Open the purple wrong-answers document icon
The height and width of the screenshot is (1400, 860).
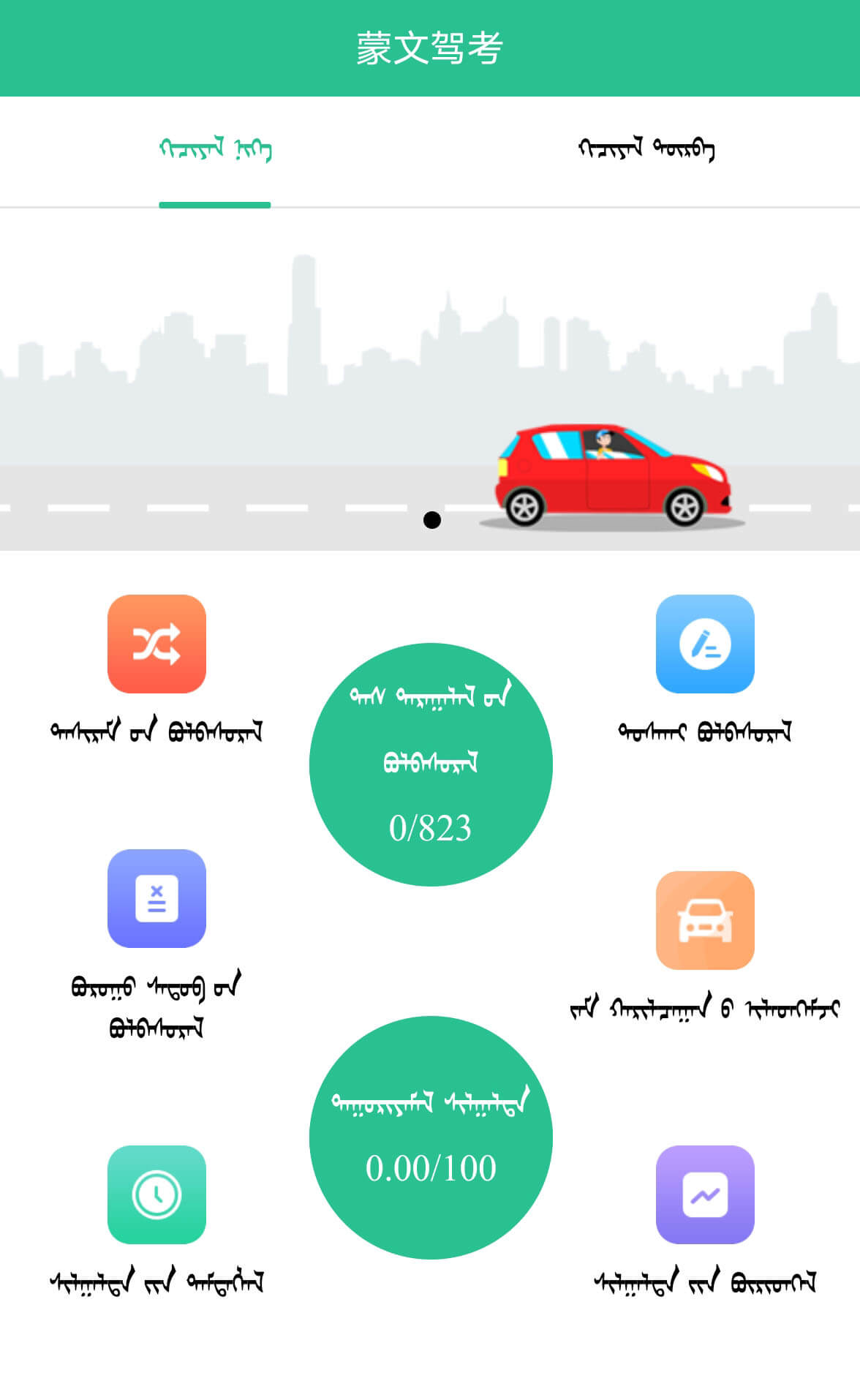tap(156, 898)
